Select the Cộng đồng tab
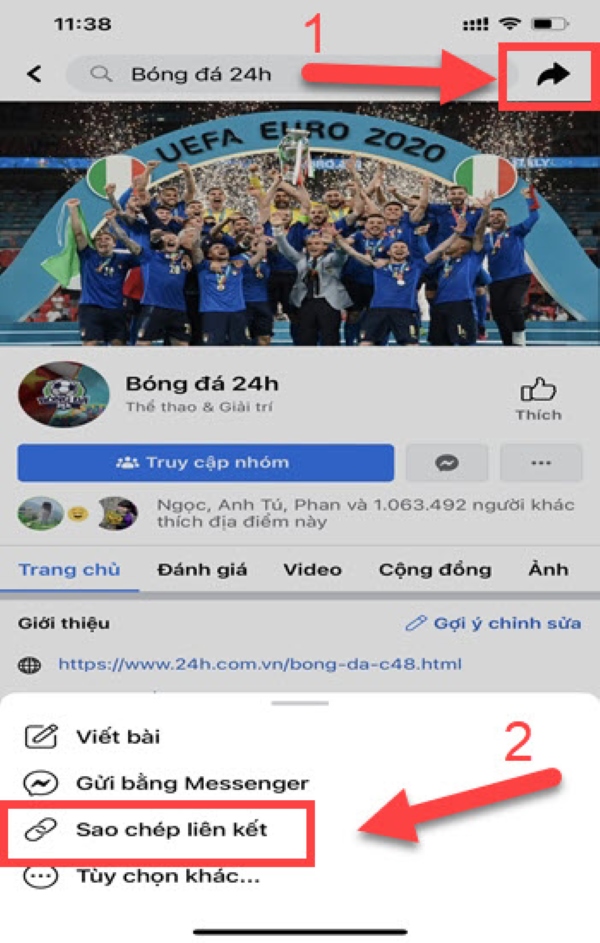 pos(435,570)
